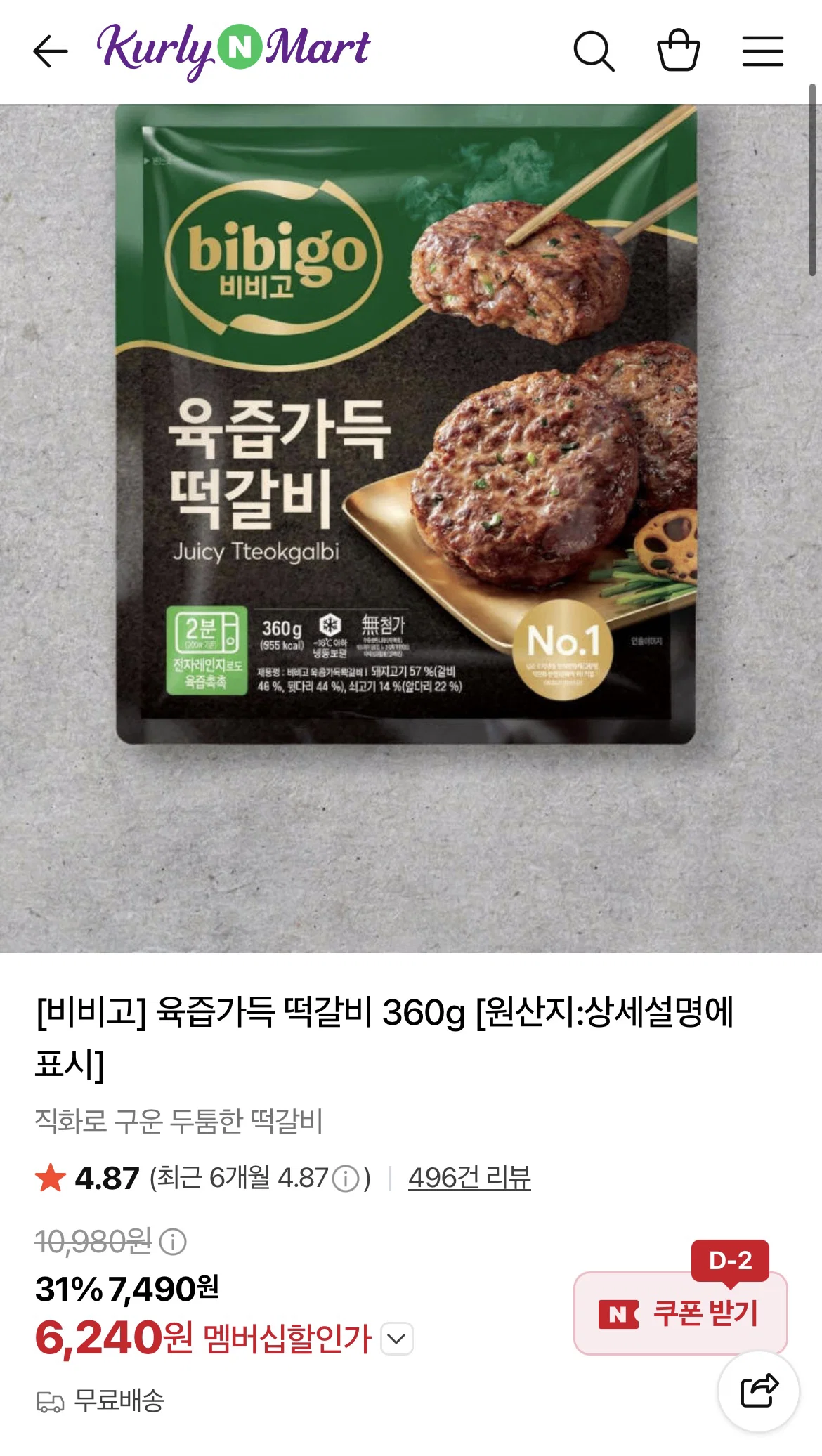Open the 496건 리뷰 link
The image size is (822, 1456).
click(469, 1178)
